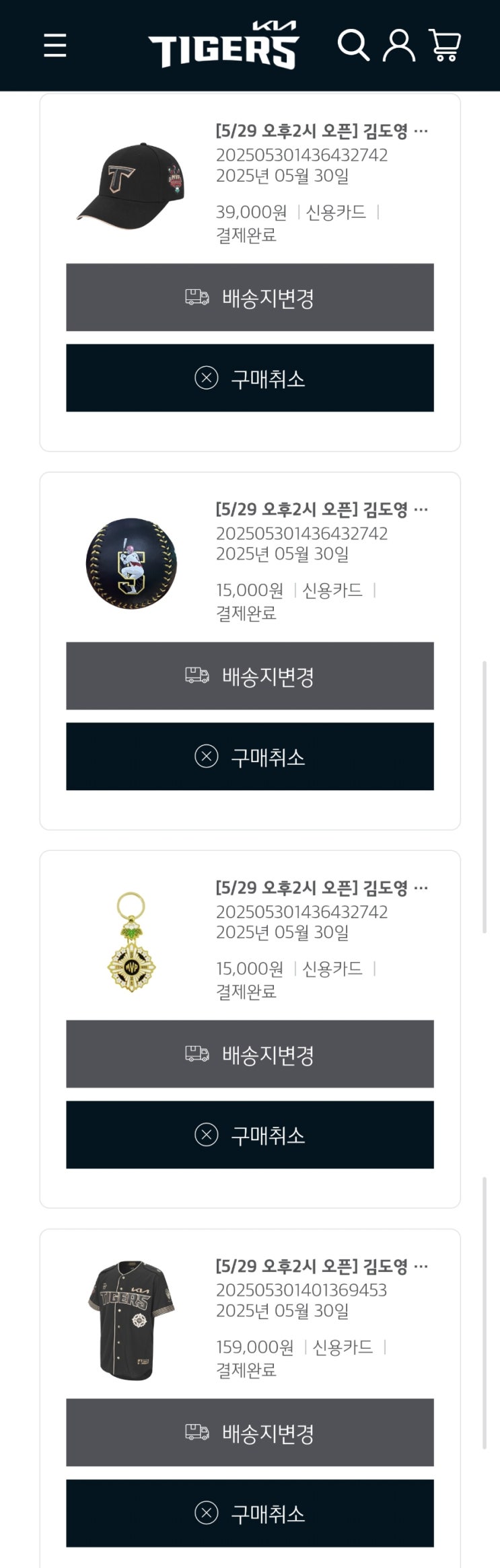Screen dimensions: 500x1568
Task: Open the MVP keyring product image
Action: tap(131, 942)
